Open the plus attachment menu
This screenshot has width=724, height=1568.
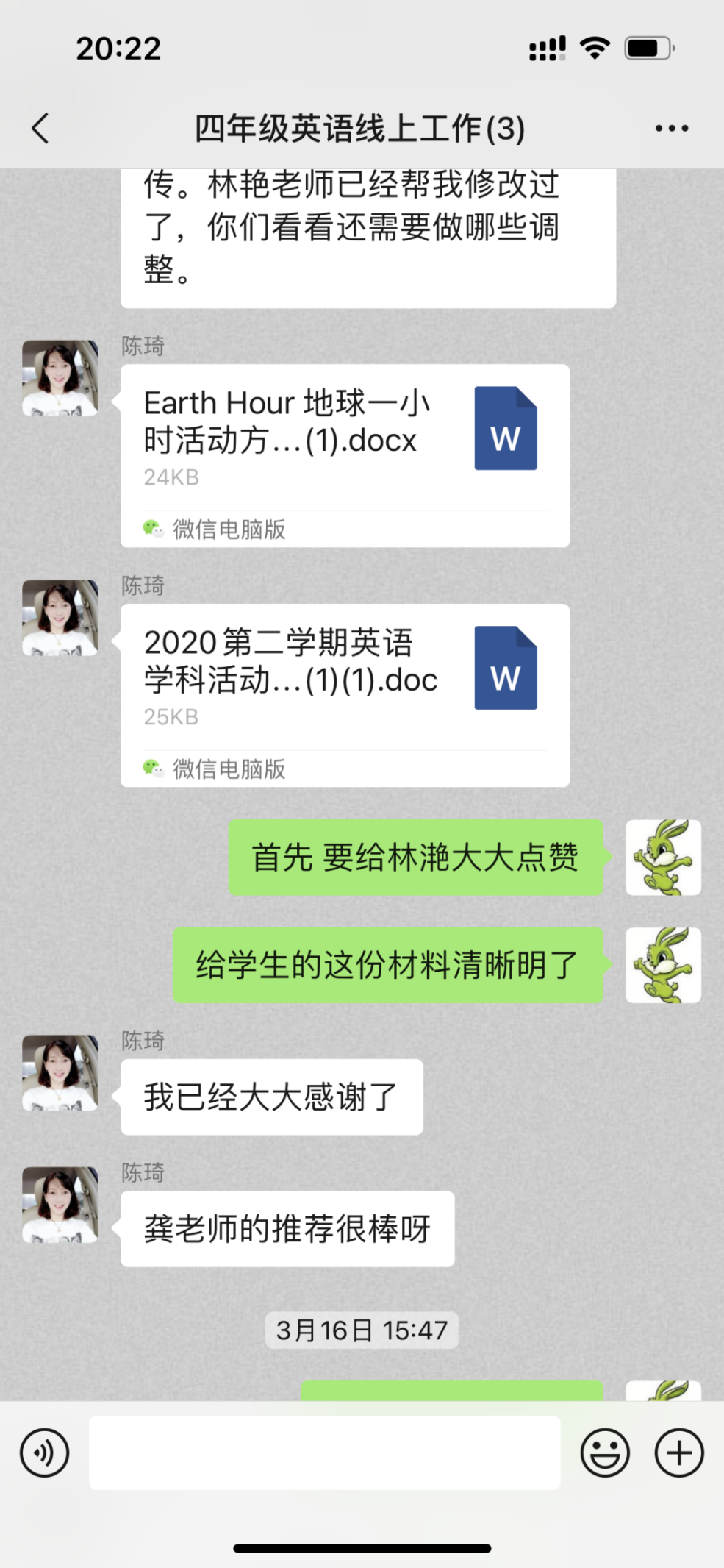(678, 1453)
